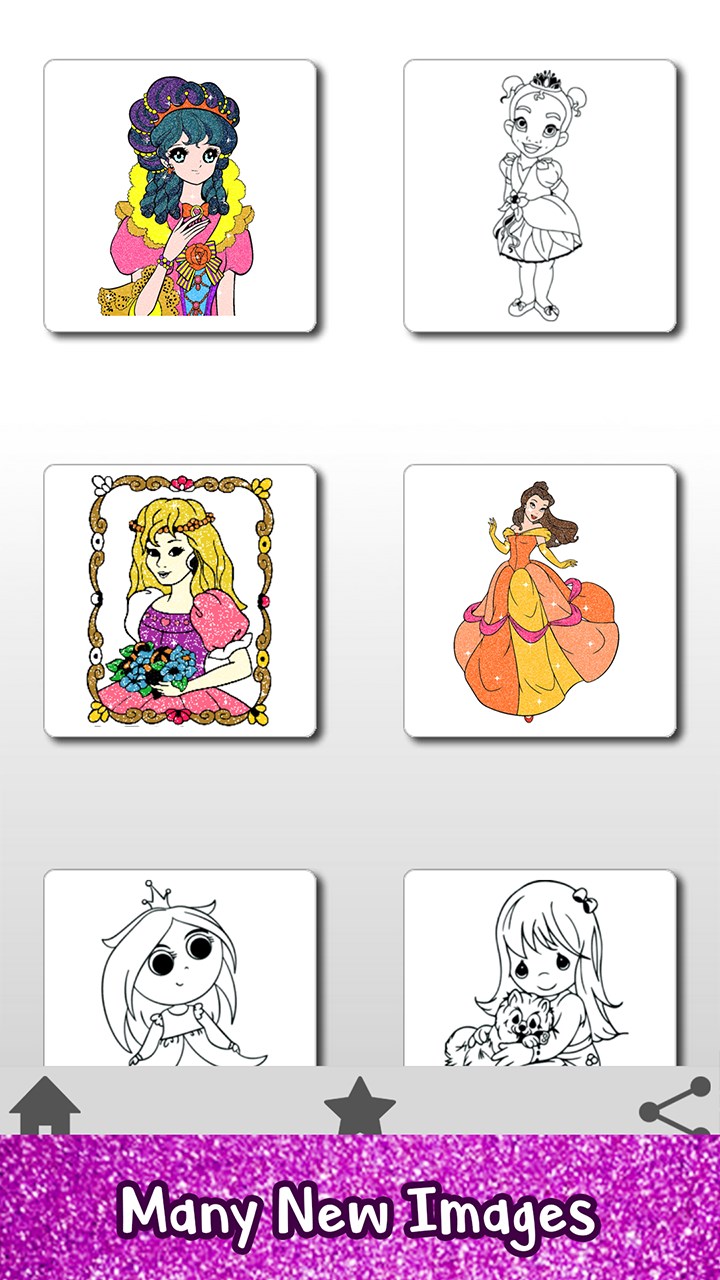
Task: Tap the star rate icon
Action: click(x=360, y=1105)
